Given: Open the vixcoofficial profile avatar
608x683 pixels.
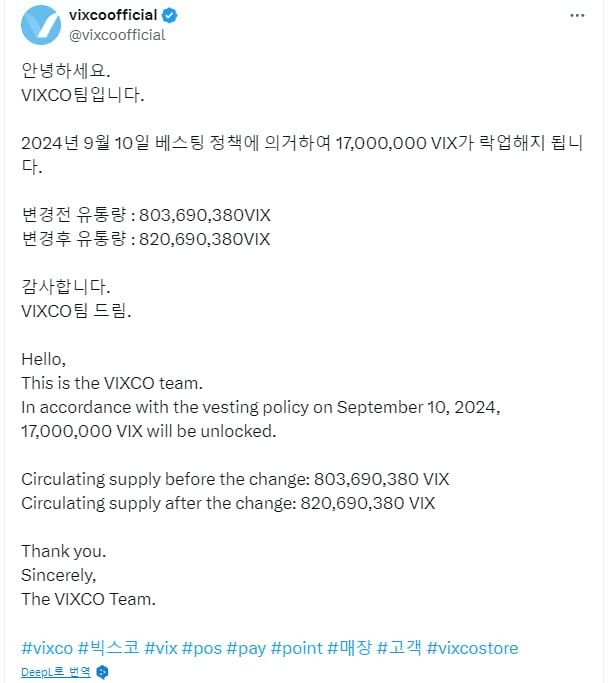Looking at the screenshot, I should 42,25.
